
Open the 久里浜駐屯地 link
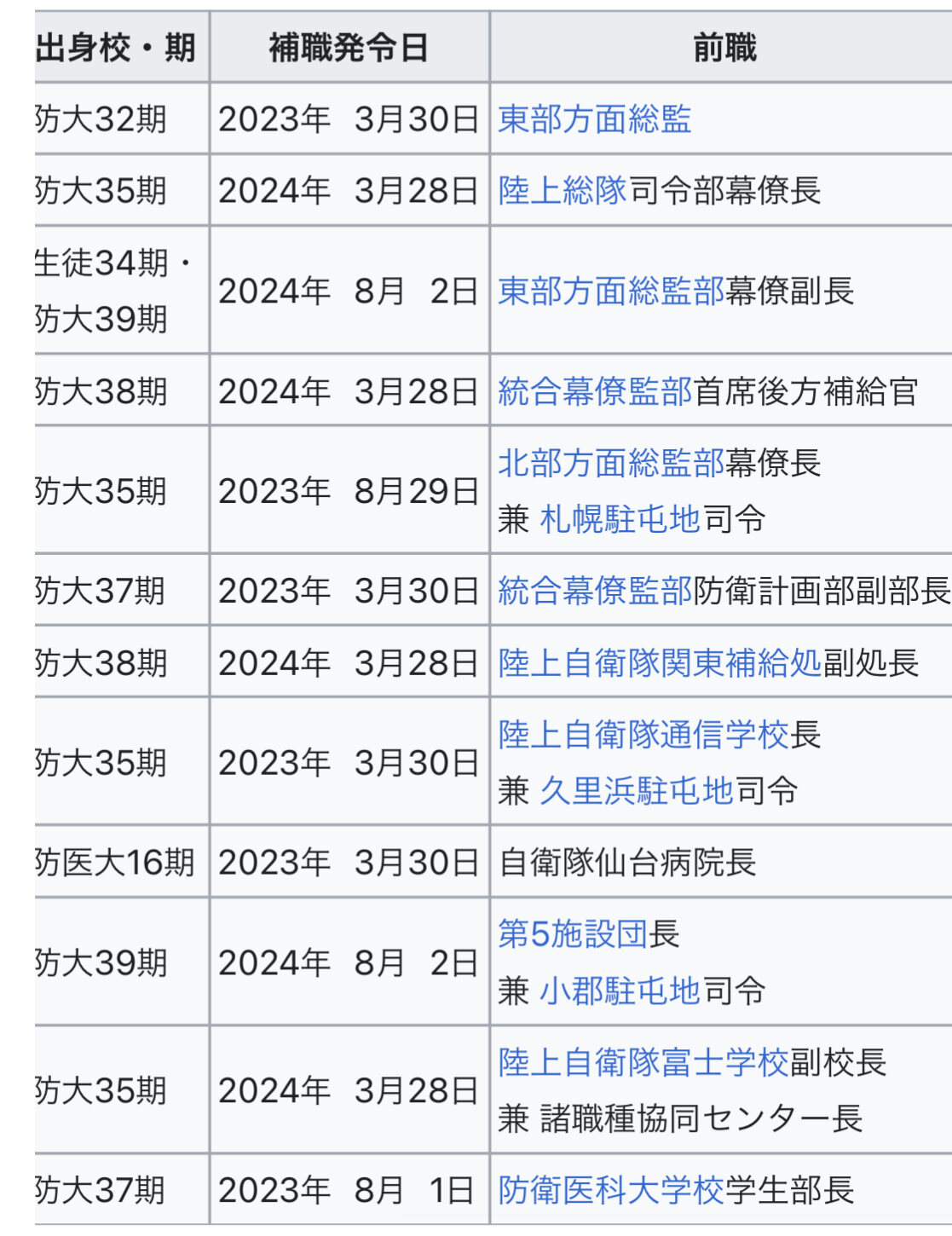point(636,790)
